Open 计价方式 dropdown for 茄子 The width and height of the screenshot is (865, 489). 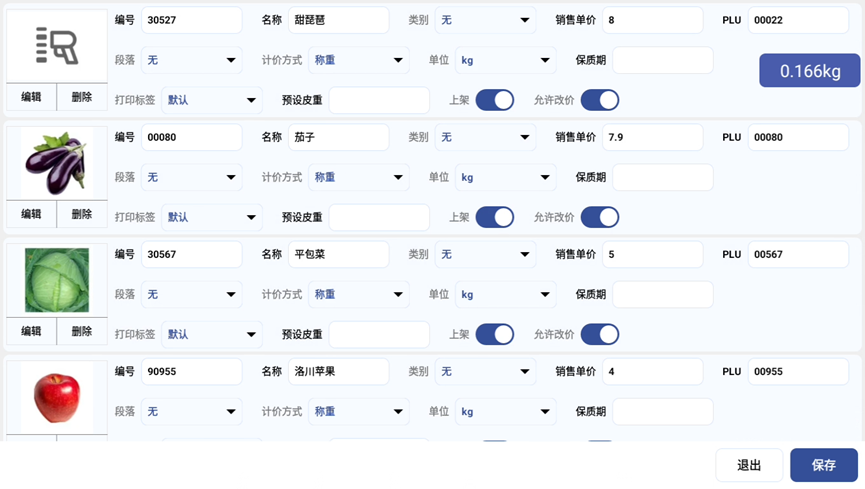click(x=358, y=177)
